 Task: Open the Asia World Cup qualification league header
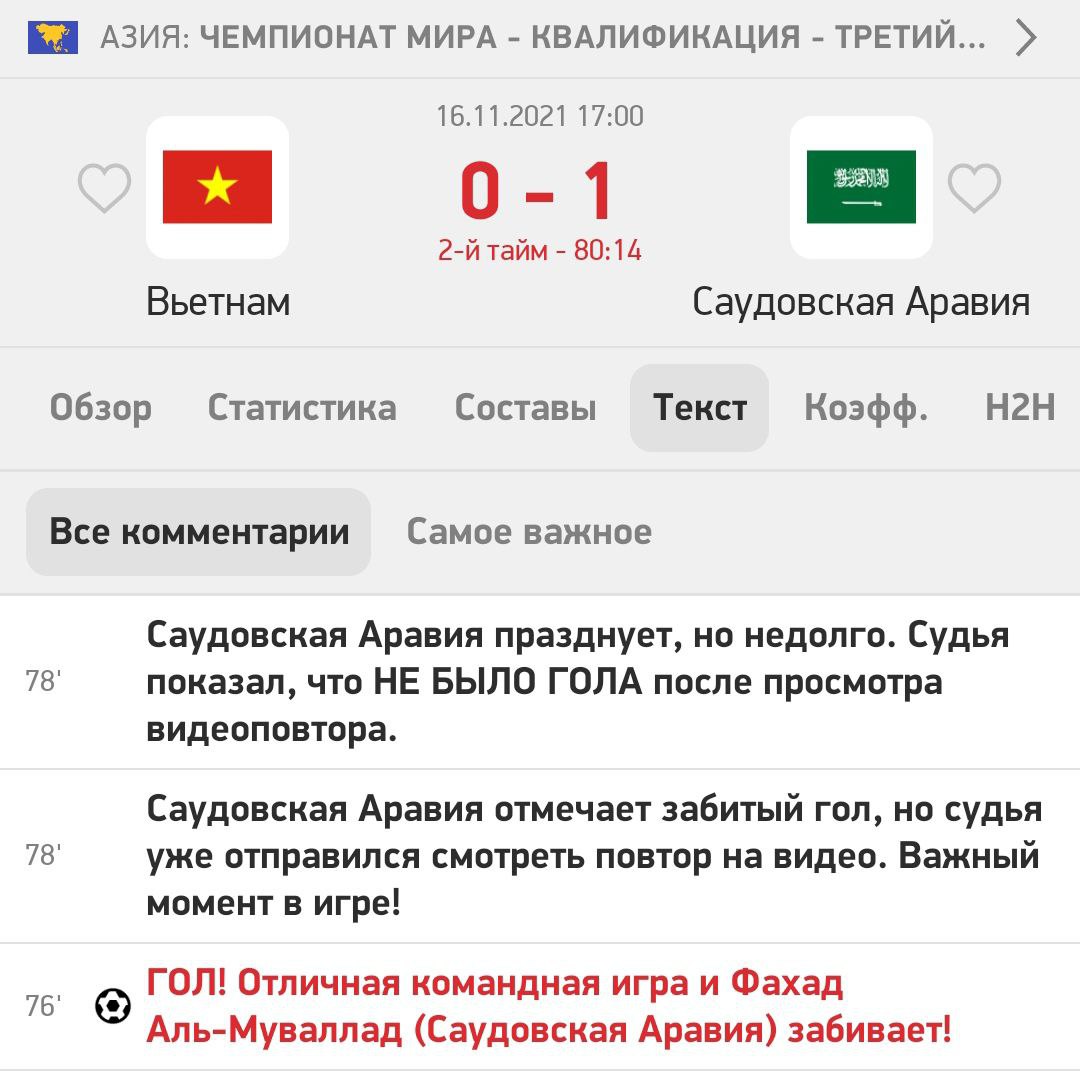point(540,39)
